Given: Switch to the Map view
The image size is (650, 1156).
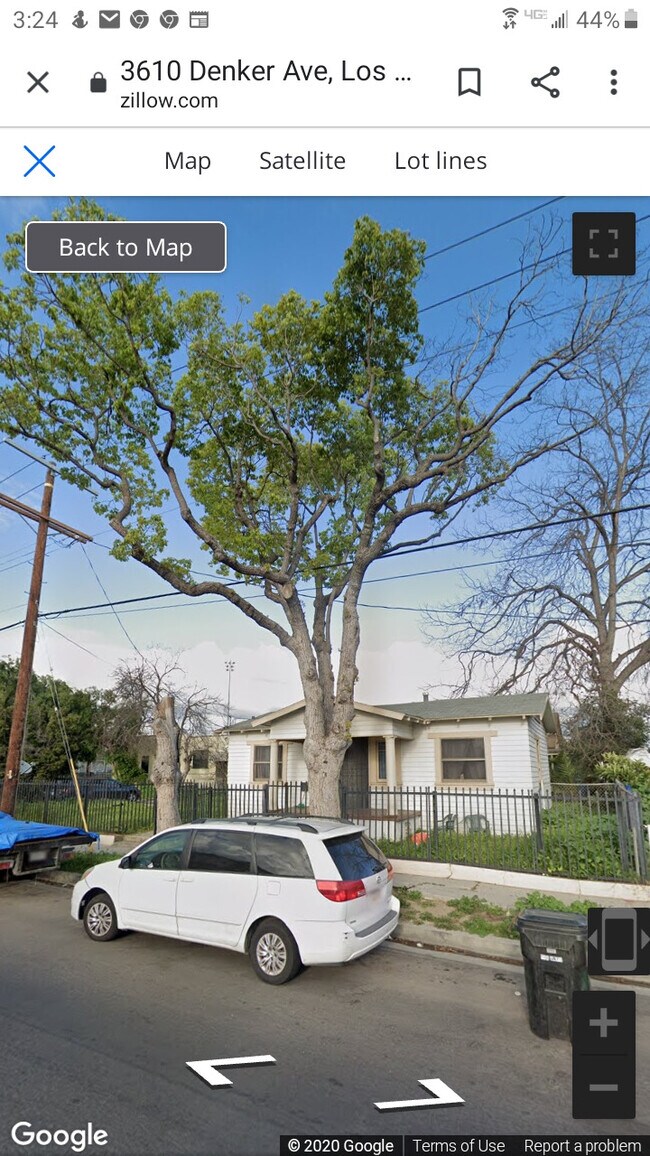Looking at the screenshot, I should tap(187, 161).
